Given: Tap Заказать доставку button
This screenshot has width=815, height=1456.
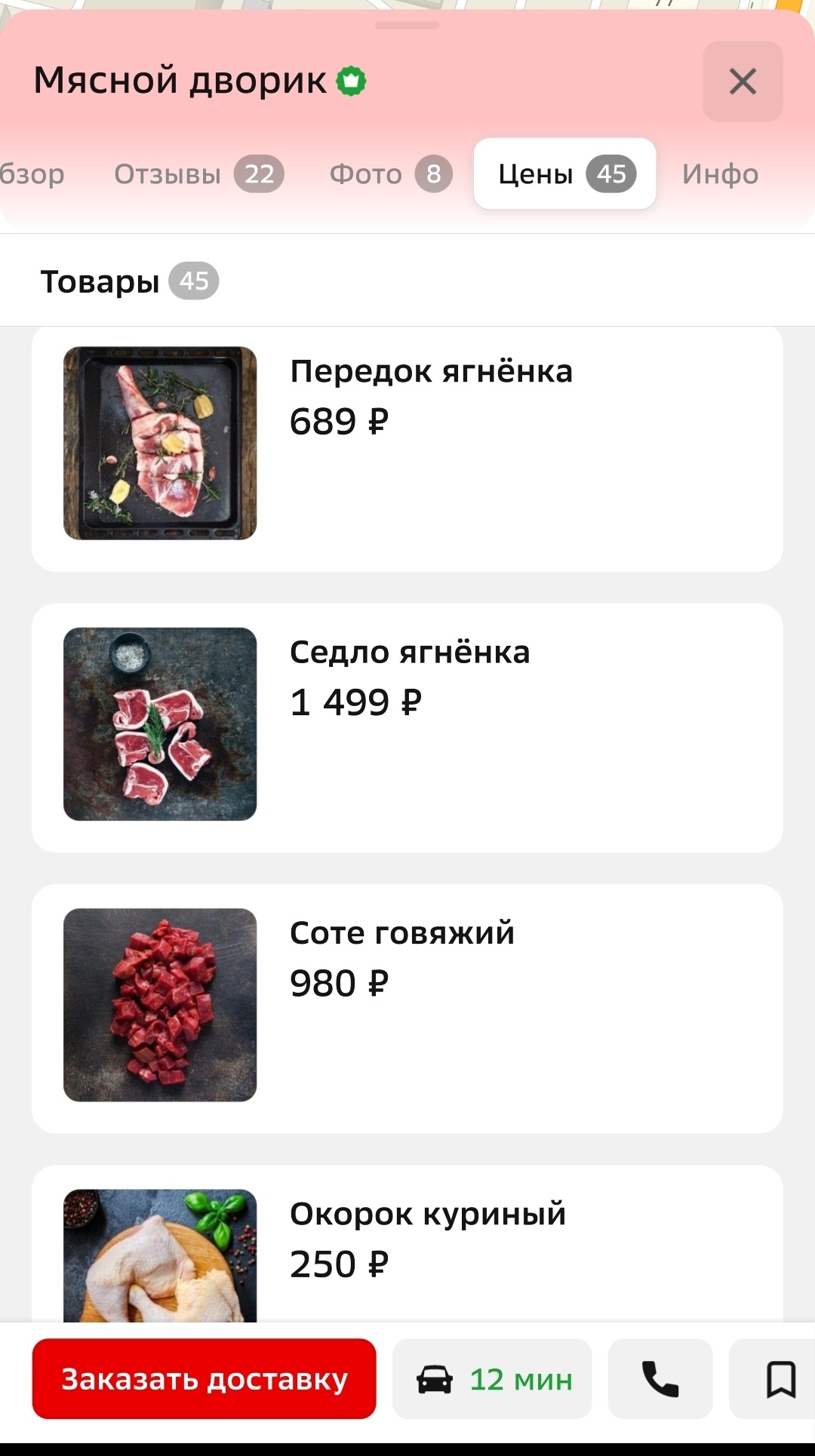Looking at the screenshot, I should click(x=204, y=1379).
